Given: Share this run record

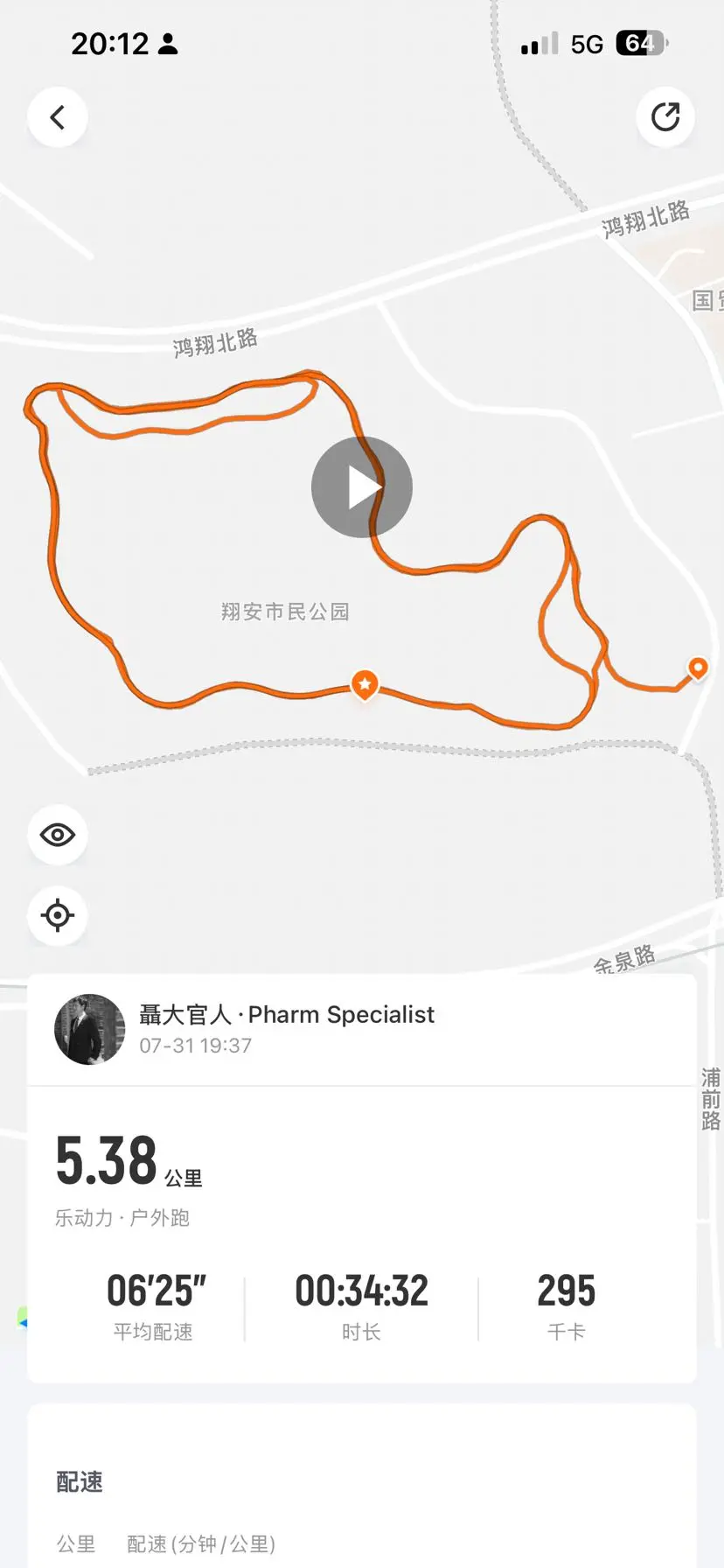Looking at the screenshot, I should pos(665,117).
